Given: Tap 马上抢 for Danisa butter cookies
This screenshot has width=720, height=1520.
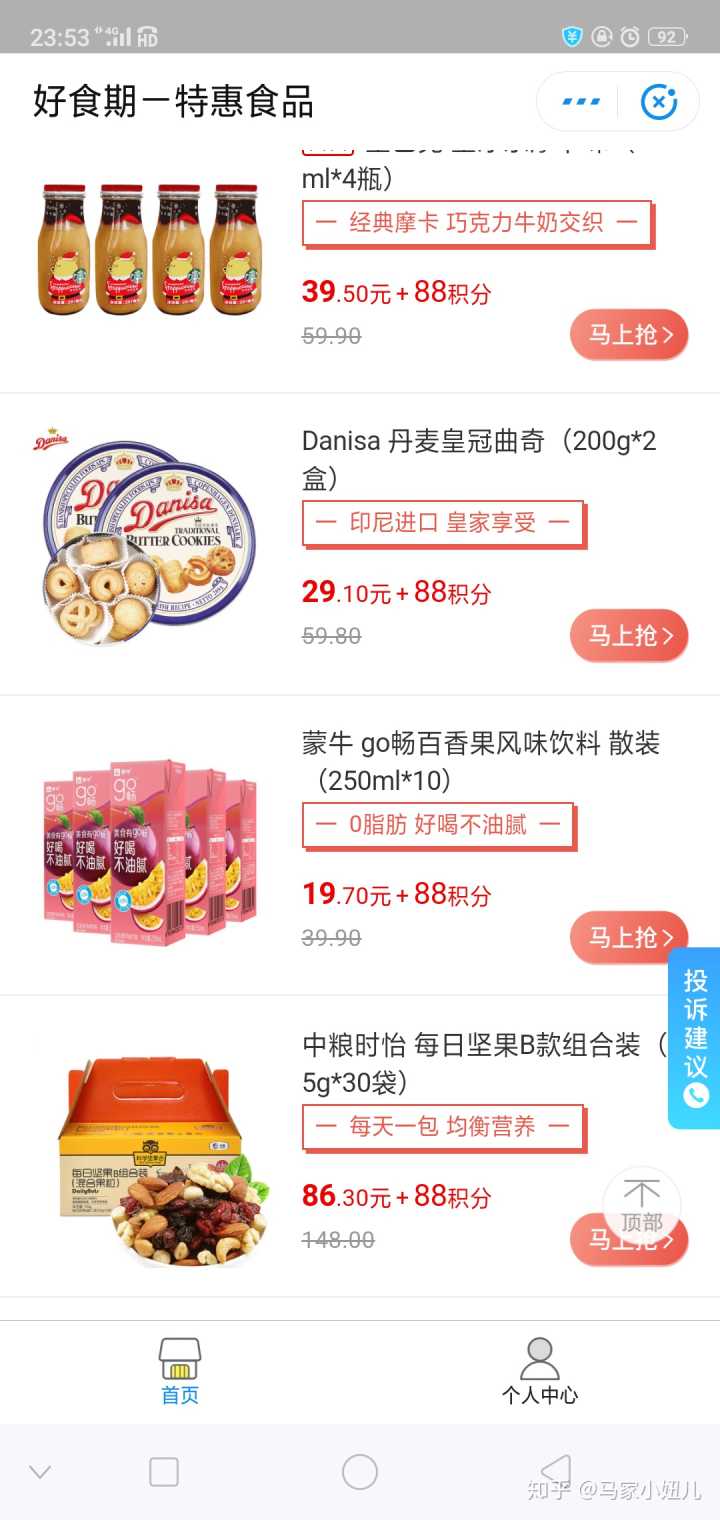Looking at the screenshot, I should click(x=629, y=635).
